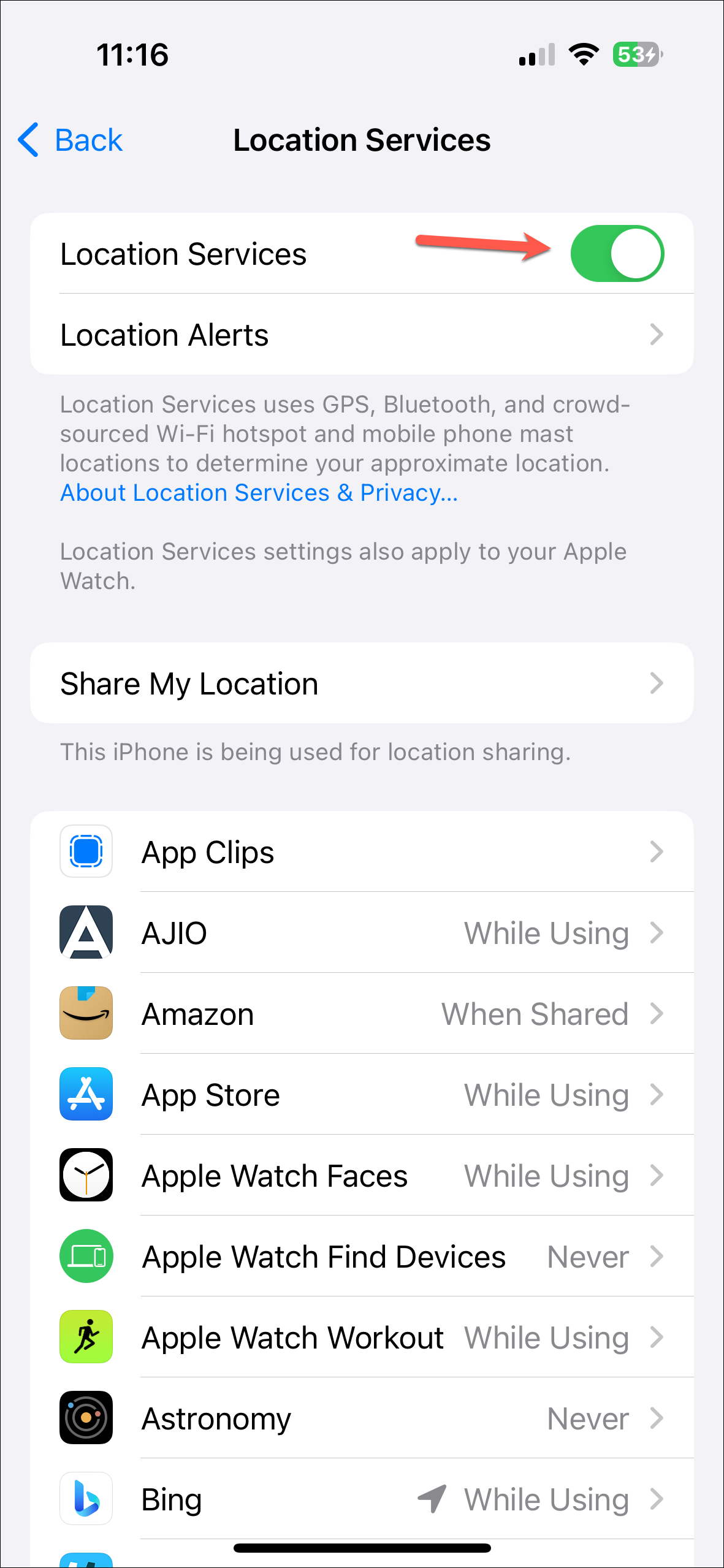
Task: Open Bing location permission
Action: [362, 1499]
